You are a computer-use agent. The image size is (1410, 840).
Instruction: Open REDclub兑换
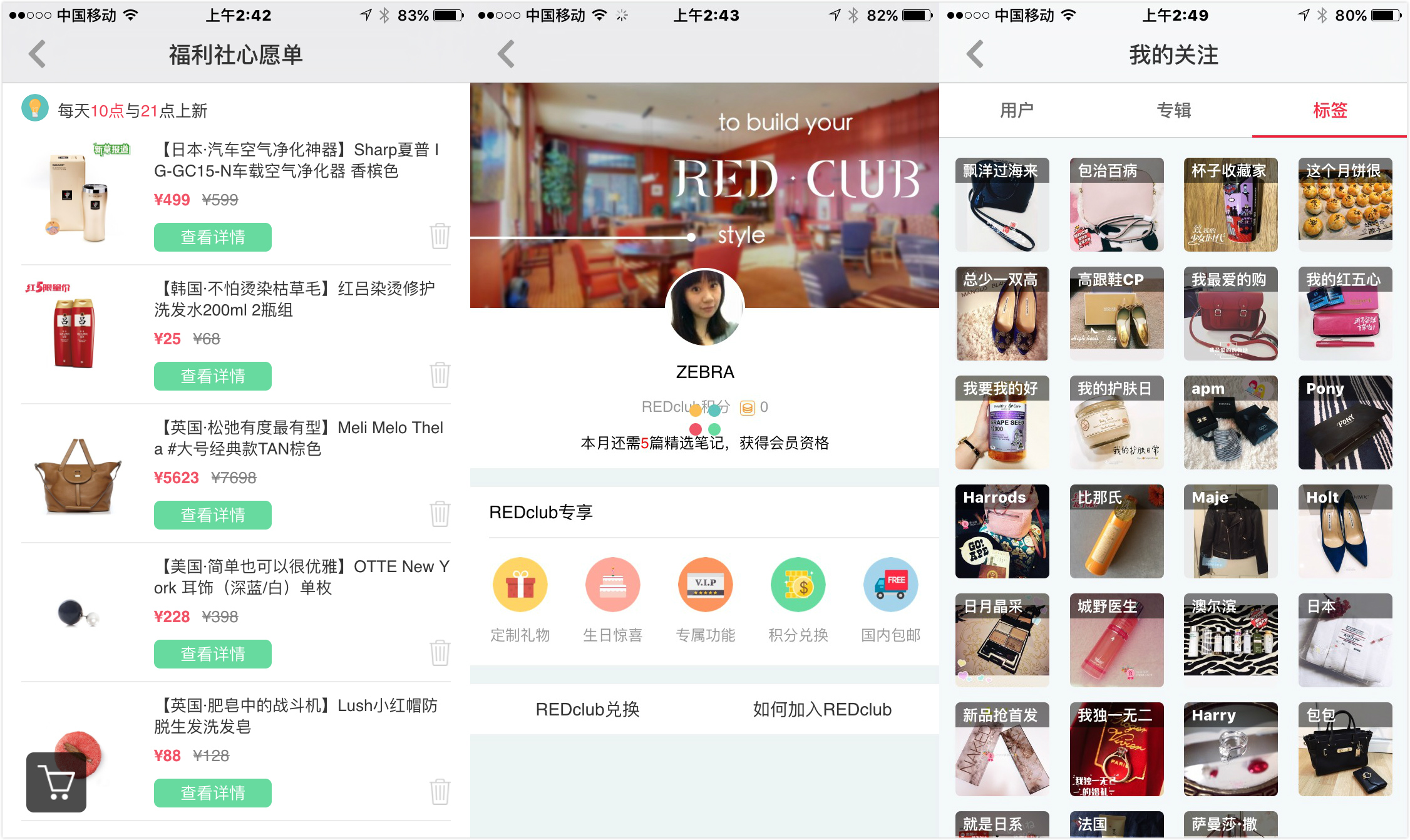tap(587, 709)
